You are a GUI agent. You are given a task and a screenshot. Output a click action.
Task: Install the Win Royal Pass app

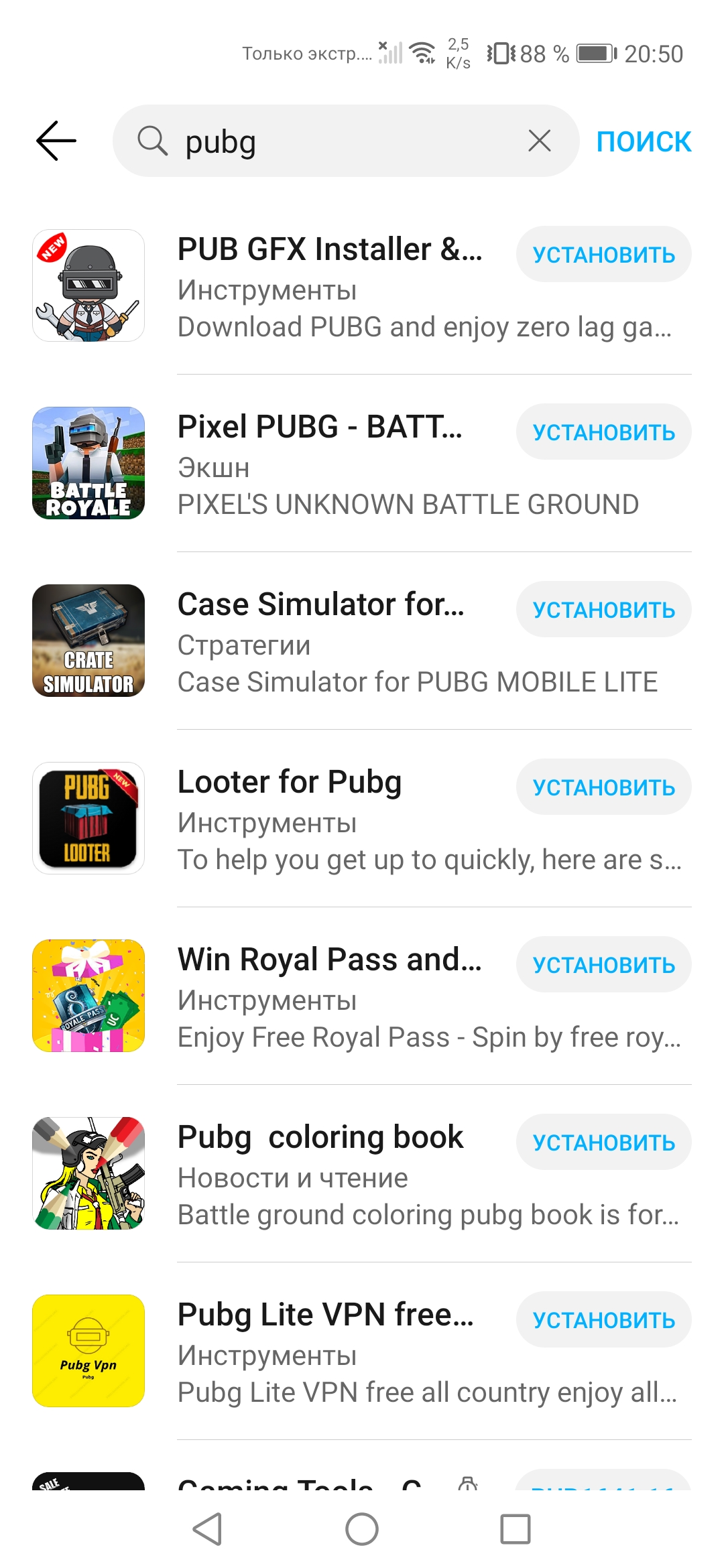(603, 965)
